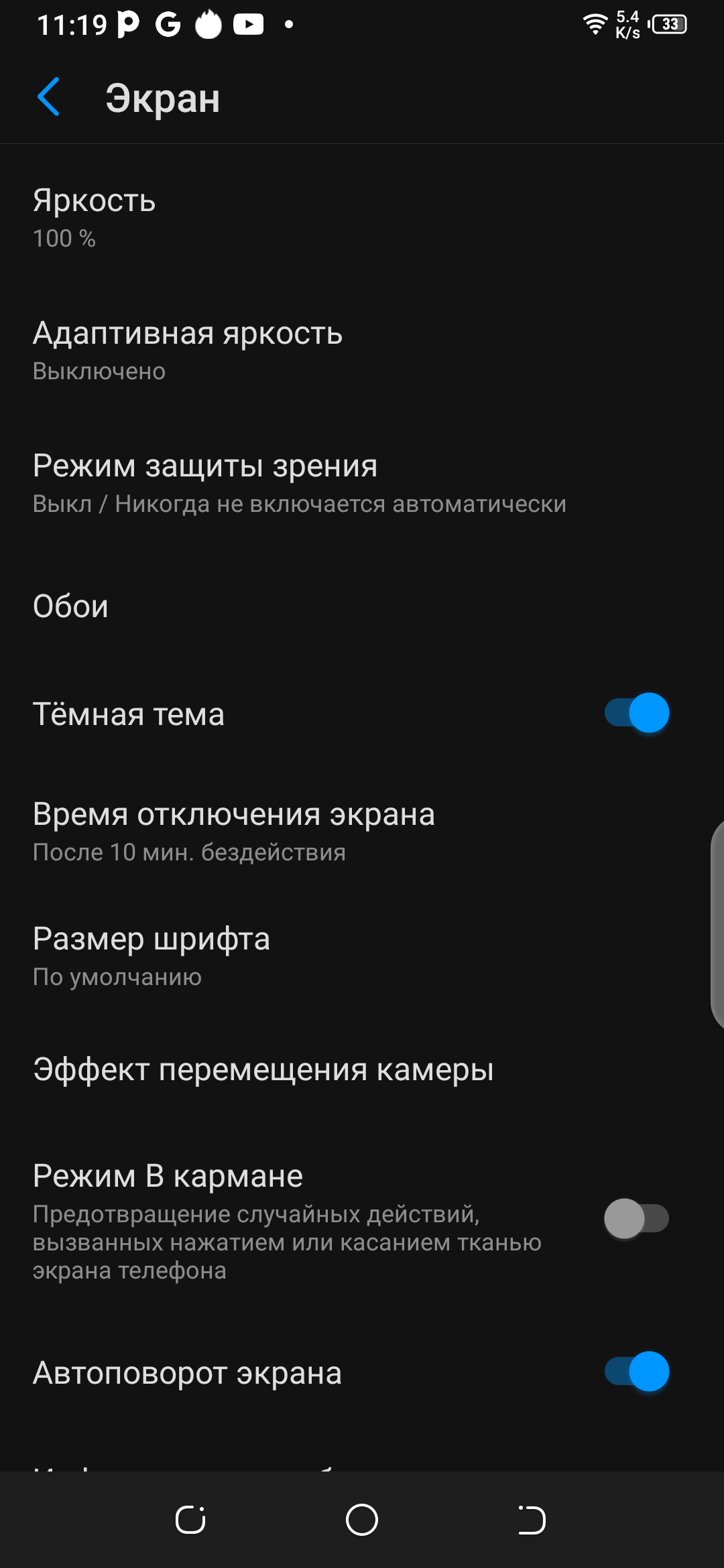The width and height of the screenshot is (724, 1568).
Task: Go back from the Экран settings
Action: click(x=49, y=97)
